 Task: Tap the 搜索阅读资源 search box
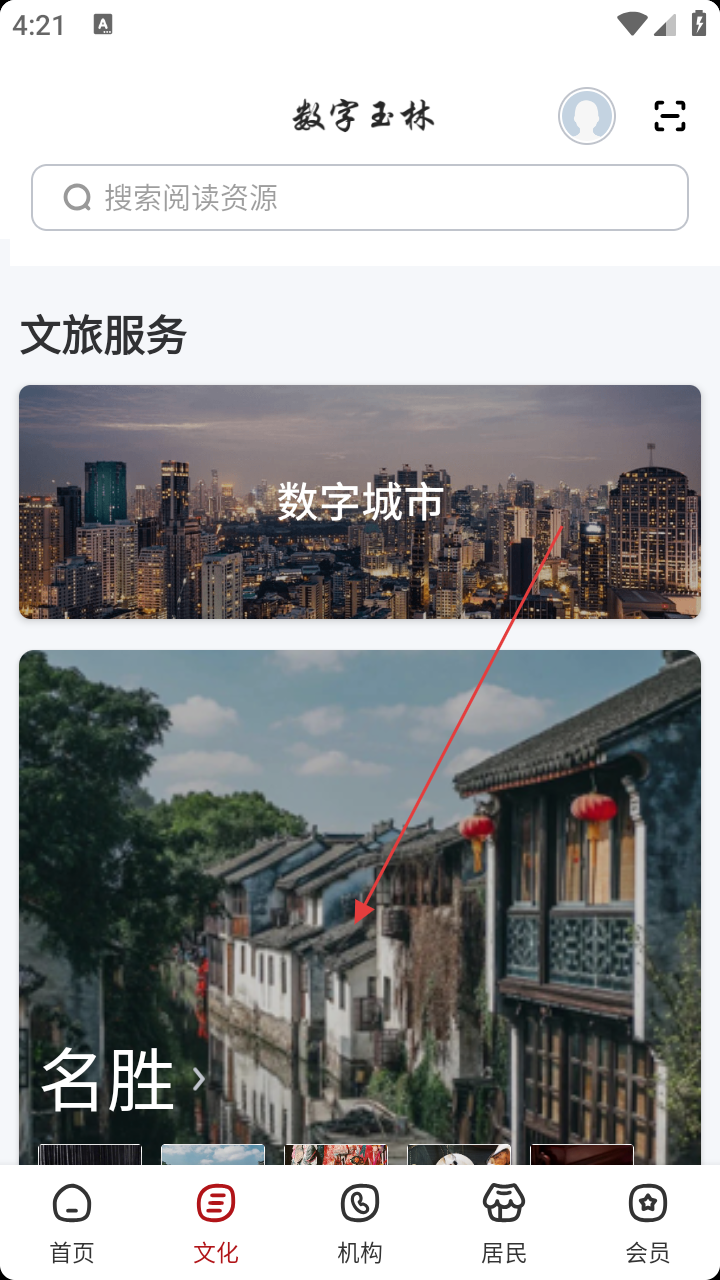360,198
